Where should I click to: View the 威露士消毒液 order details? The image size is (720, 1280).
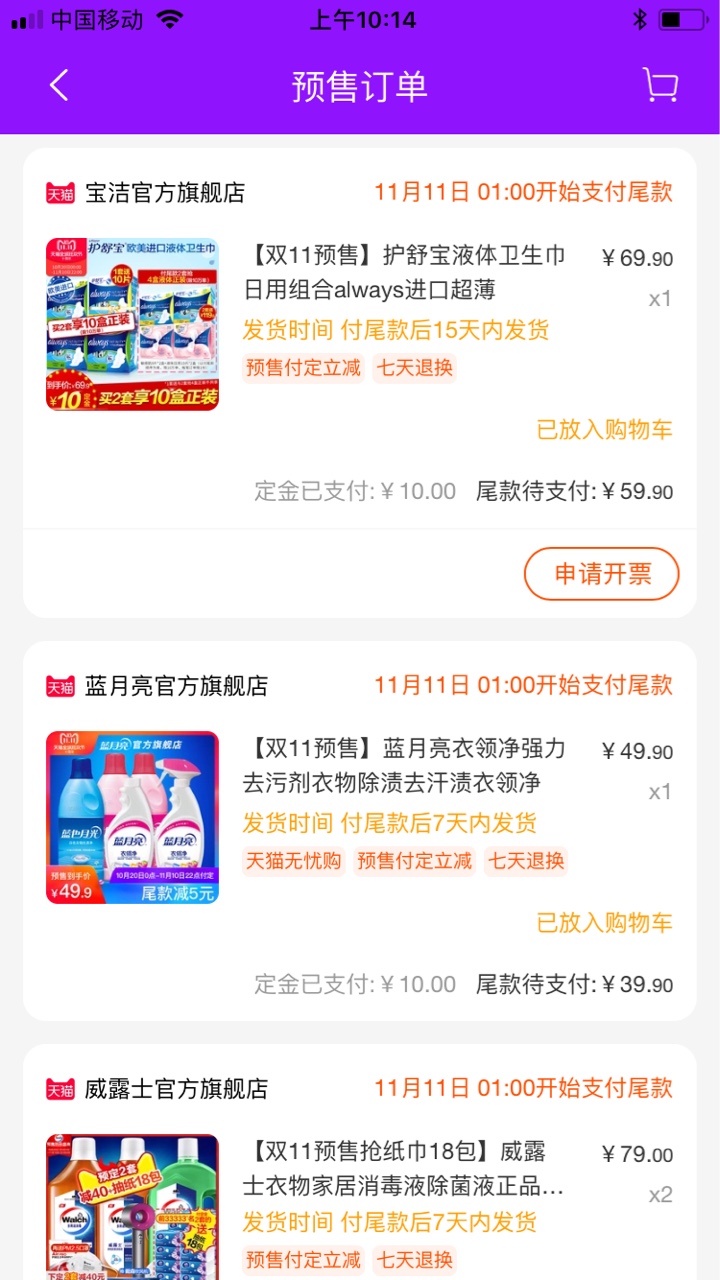(x=404, y=1170)
